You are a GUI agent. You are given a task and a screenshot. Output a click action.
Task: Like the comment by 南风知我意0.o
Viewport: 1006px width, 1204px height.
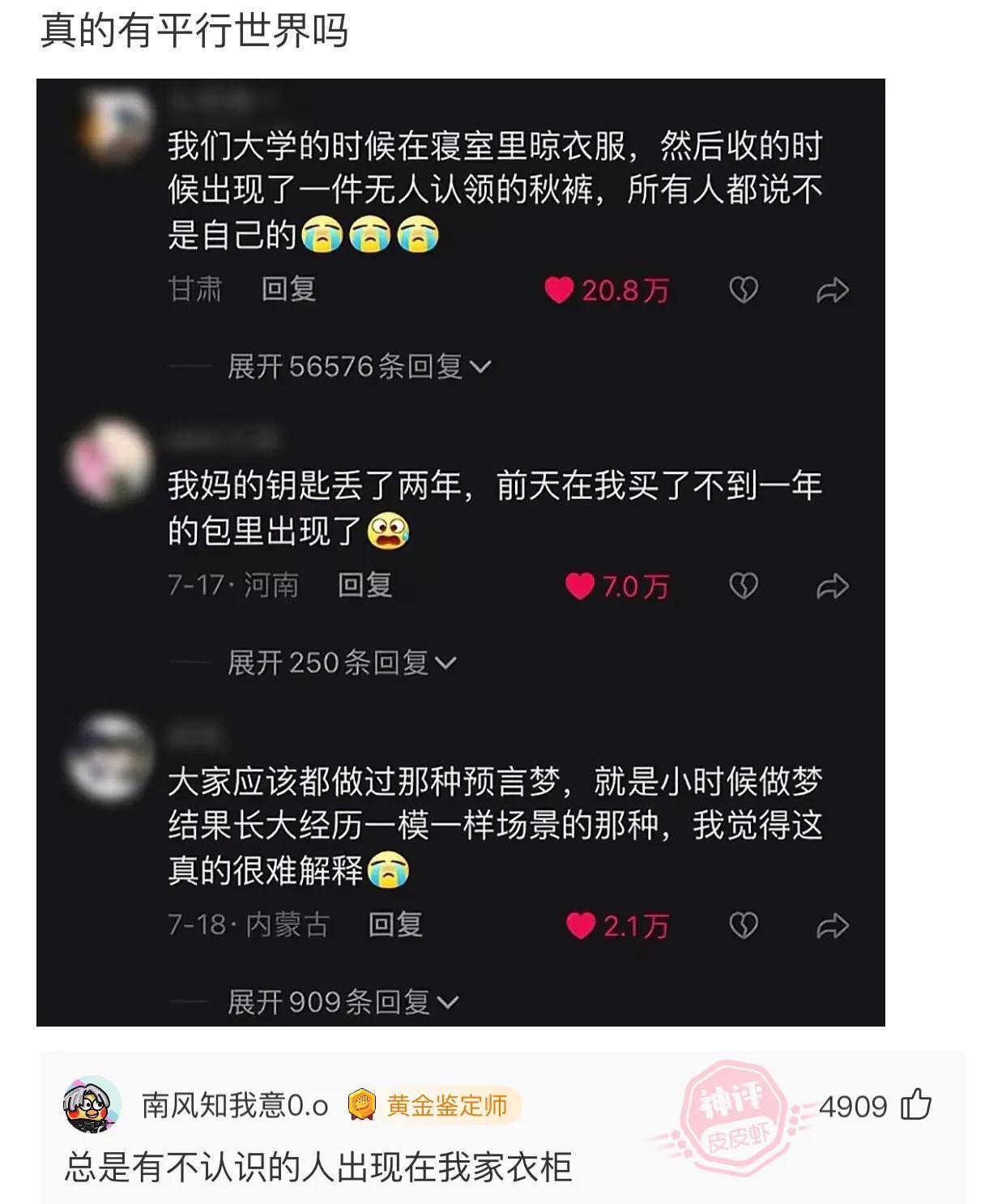[x=916, y=1104]
